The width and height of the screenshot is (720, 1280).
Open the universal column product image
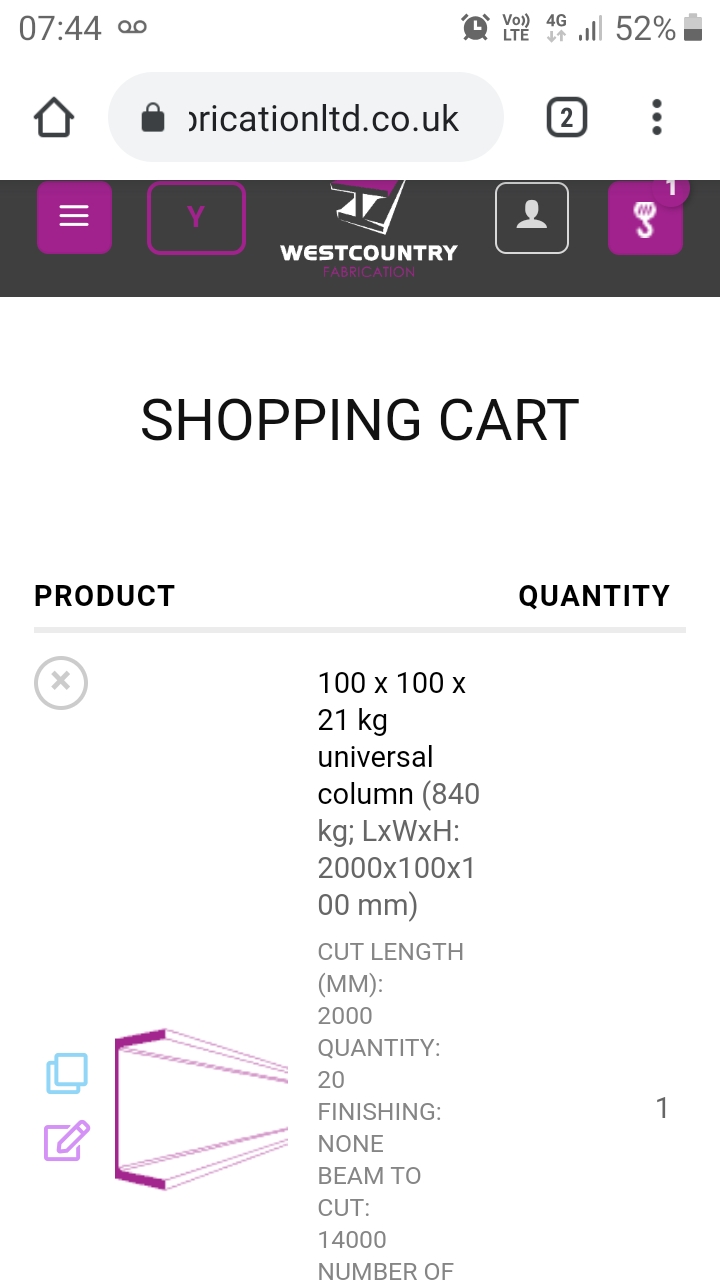tap(201, 1108)
